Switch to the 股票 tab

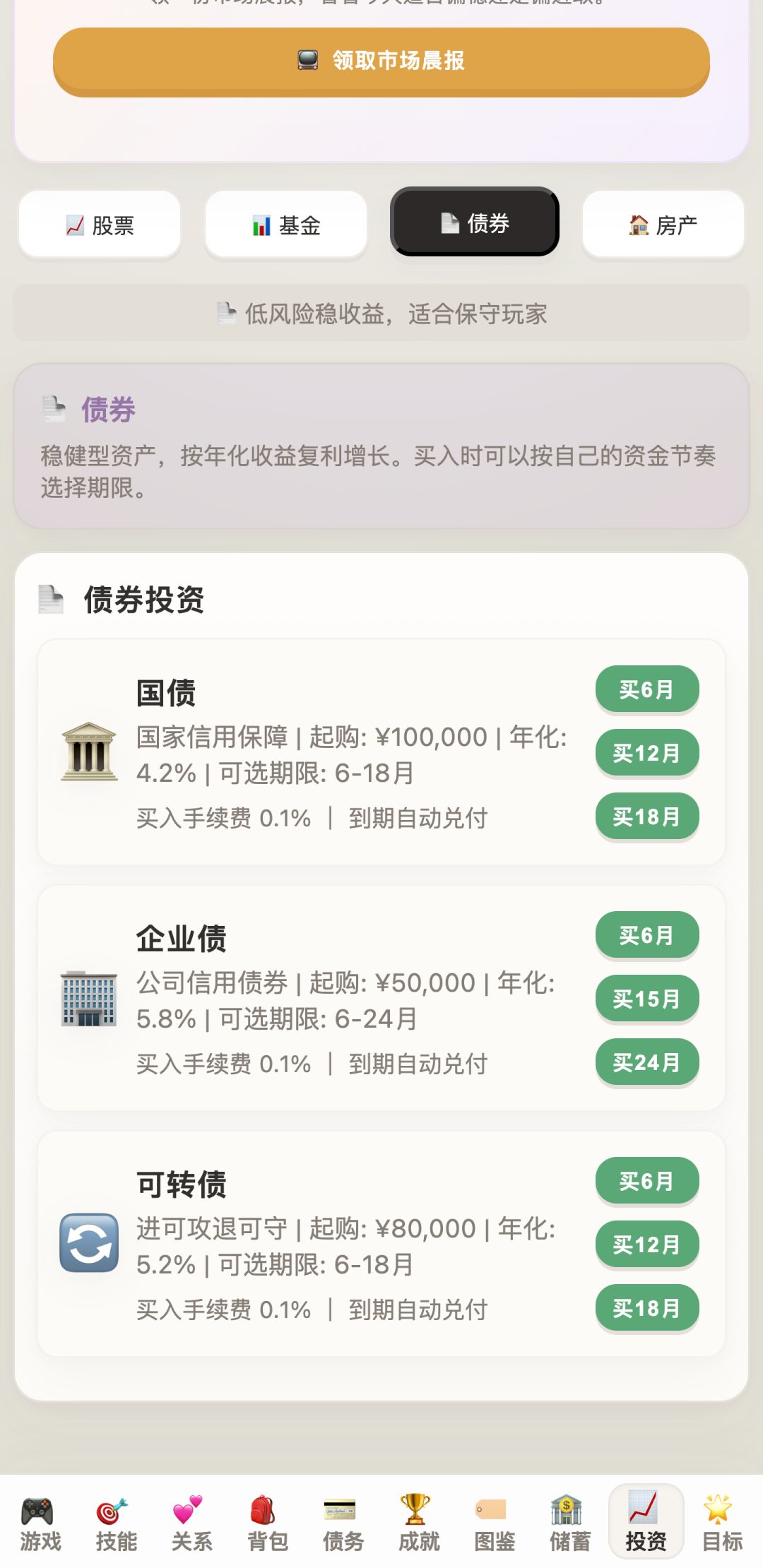pos(98,225)
